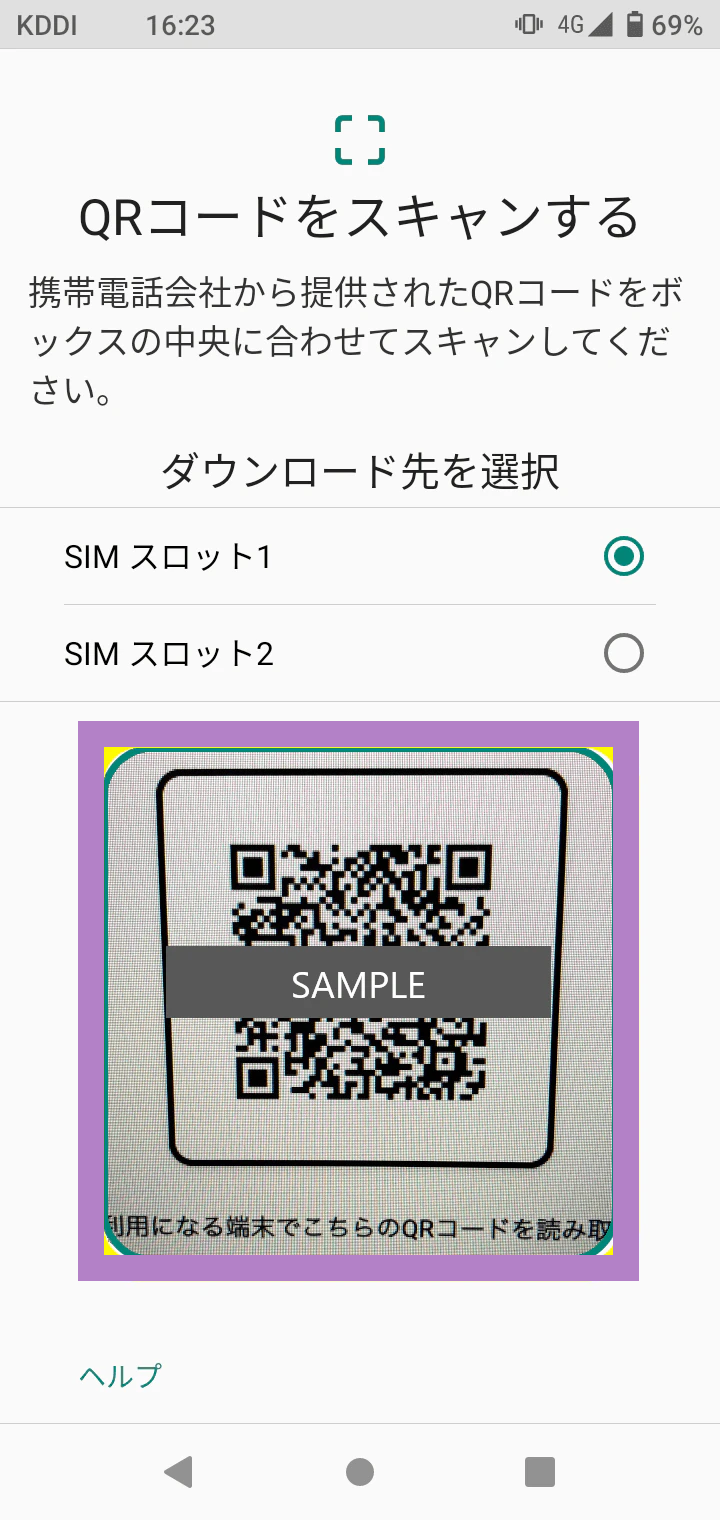Open the ヘルプ link

(120, 1375)
